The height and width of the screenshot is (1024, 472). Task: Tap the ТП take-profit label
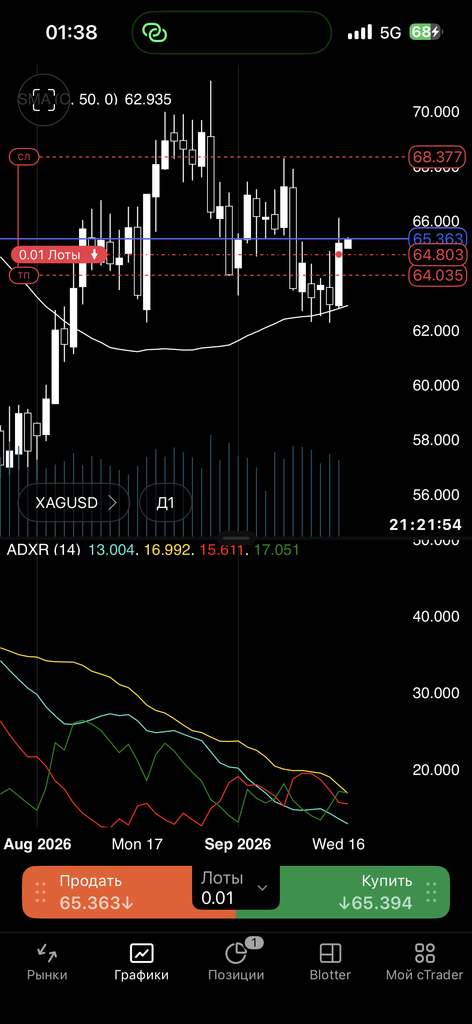(x=24, y=276)
